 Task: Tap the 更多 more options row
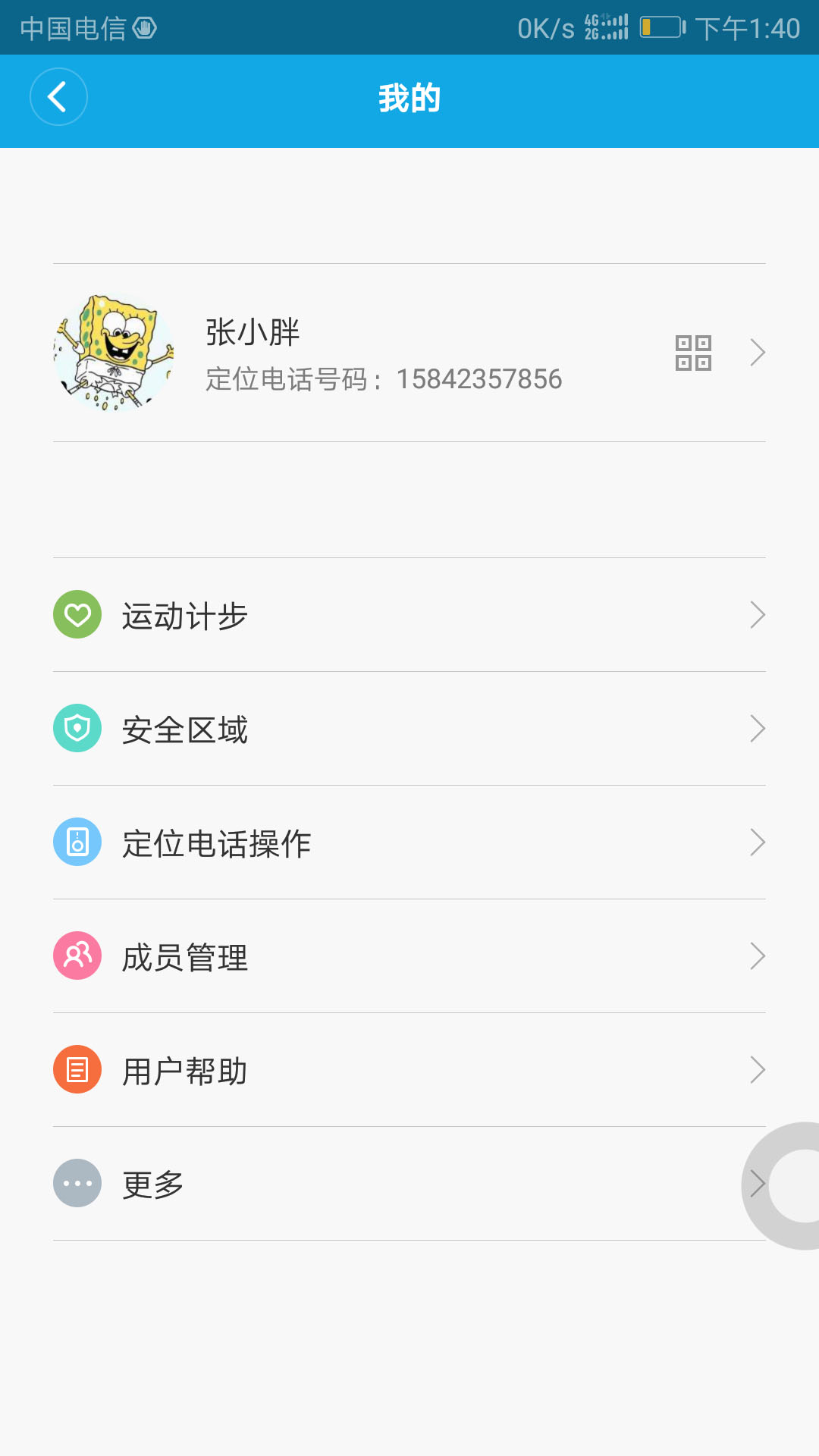(379, 1184)
